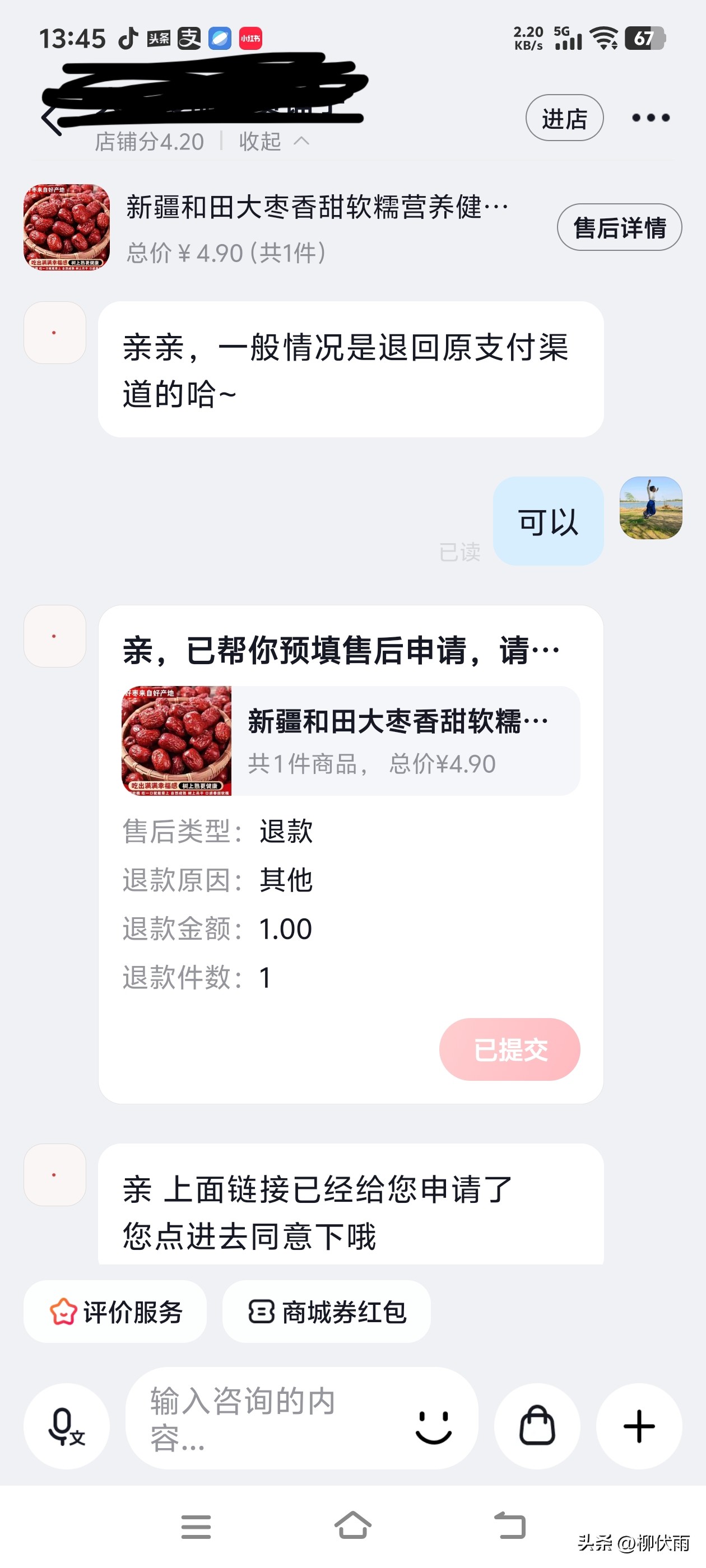706x1568 pixels.
Task: Go to the system home screen
Action: (352, 1526)
